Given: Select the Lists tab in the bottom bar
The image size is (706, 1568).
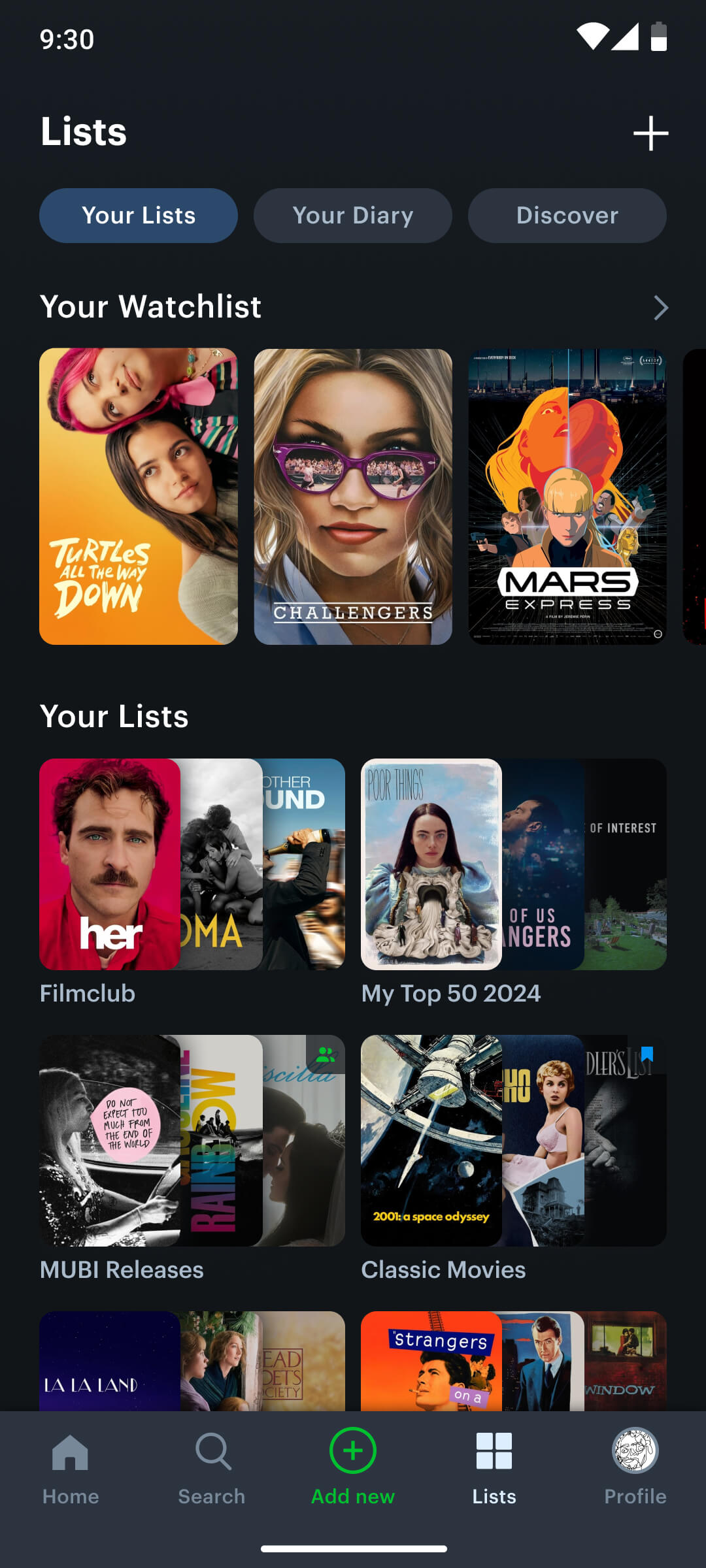Looking at the screenshot, I should (494, 1467).
